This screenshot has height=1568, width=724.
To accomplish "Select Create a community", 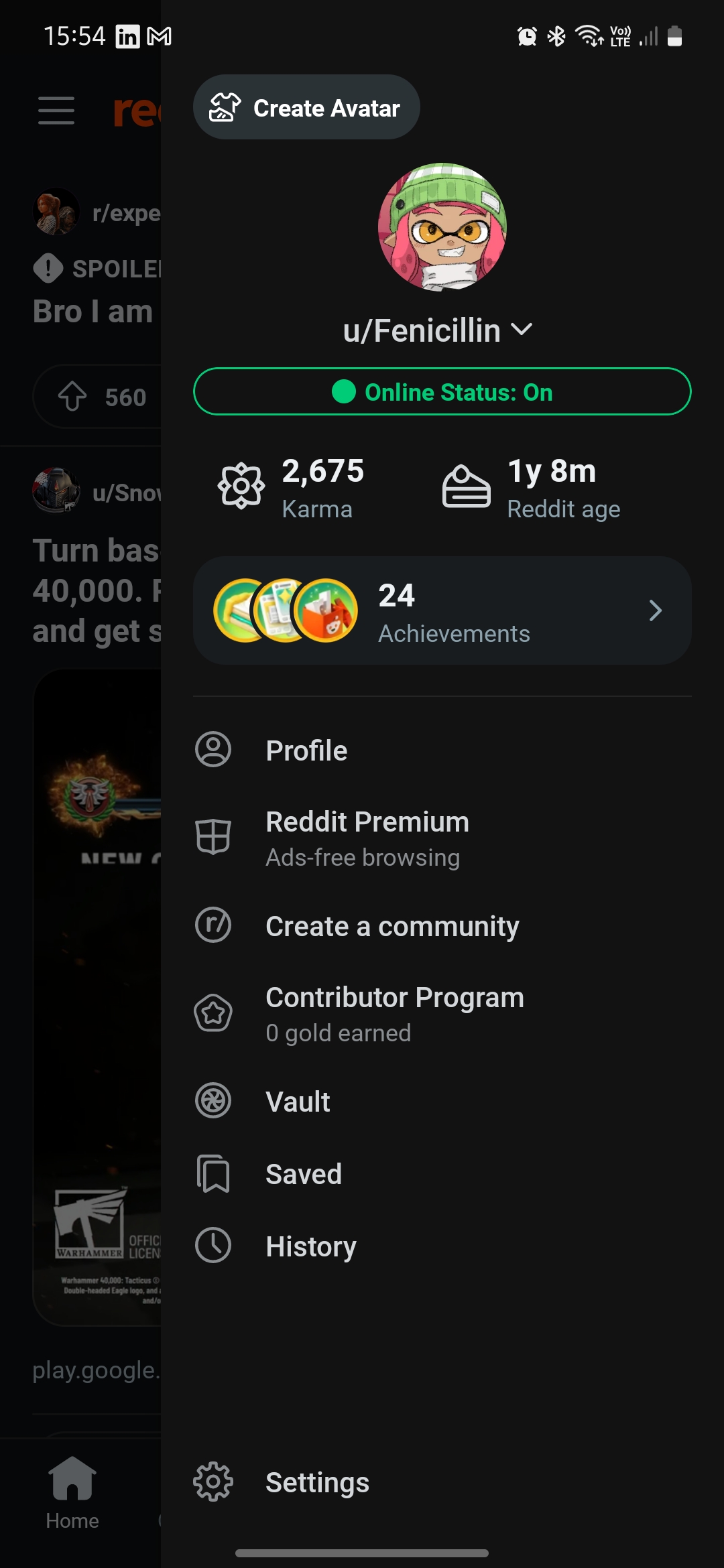I will pos(392,926).
